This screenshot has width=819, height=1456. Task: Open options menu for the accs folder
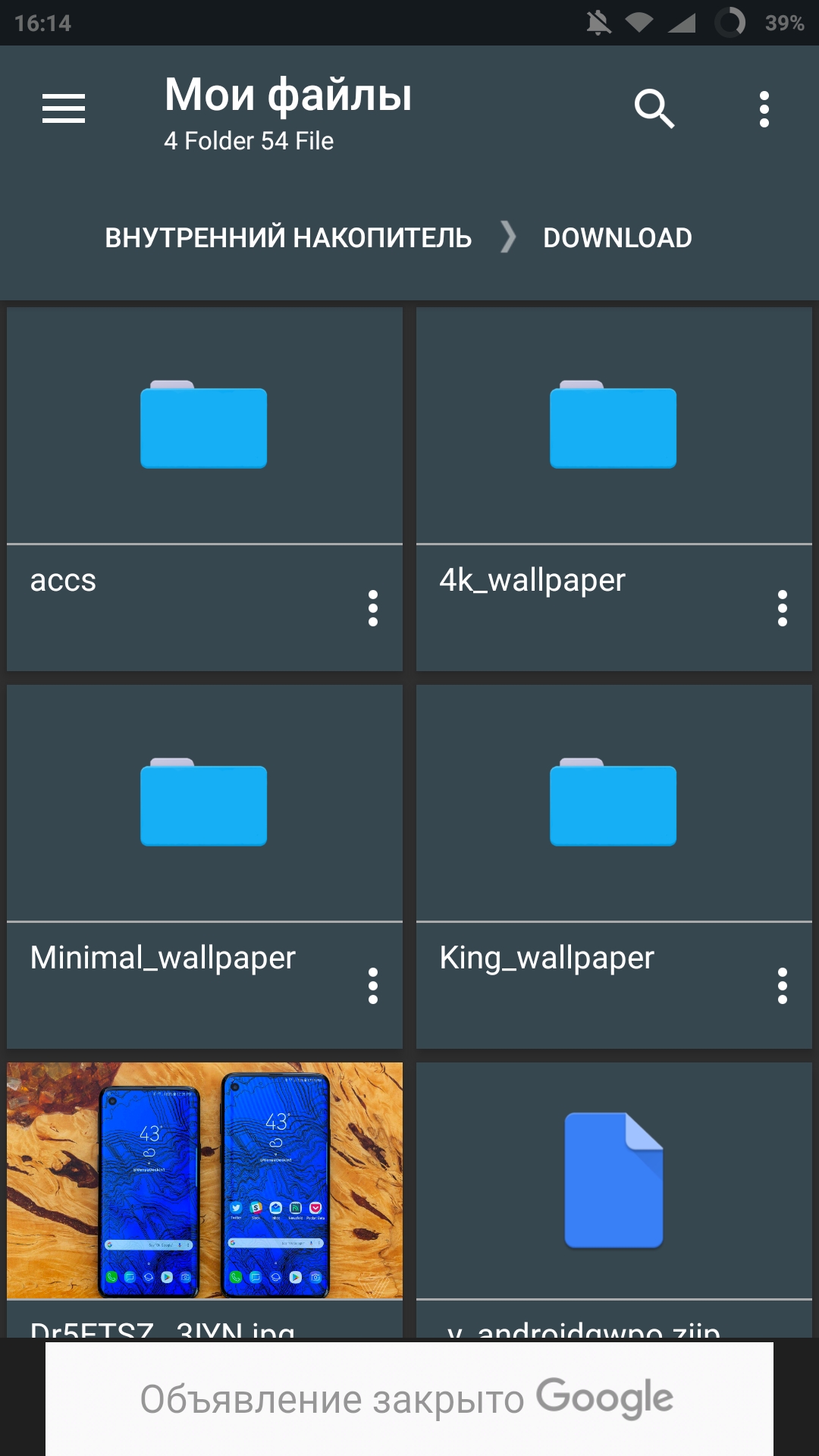(373, 607)
